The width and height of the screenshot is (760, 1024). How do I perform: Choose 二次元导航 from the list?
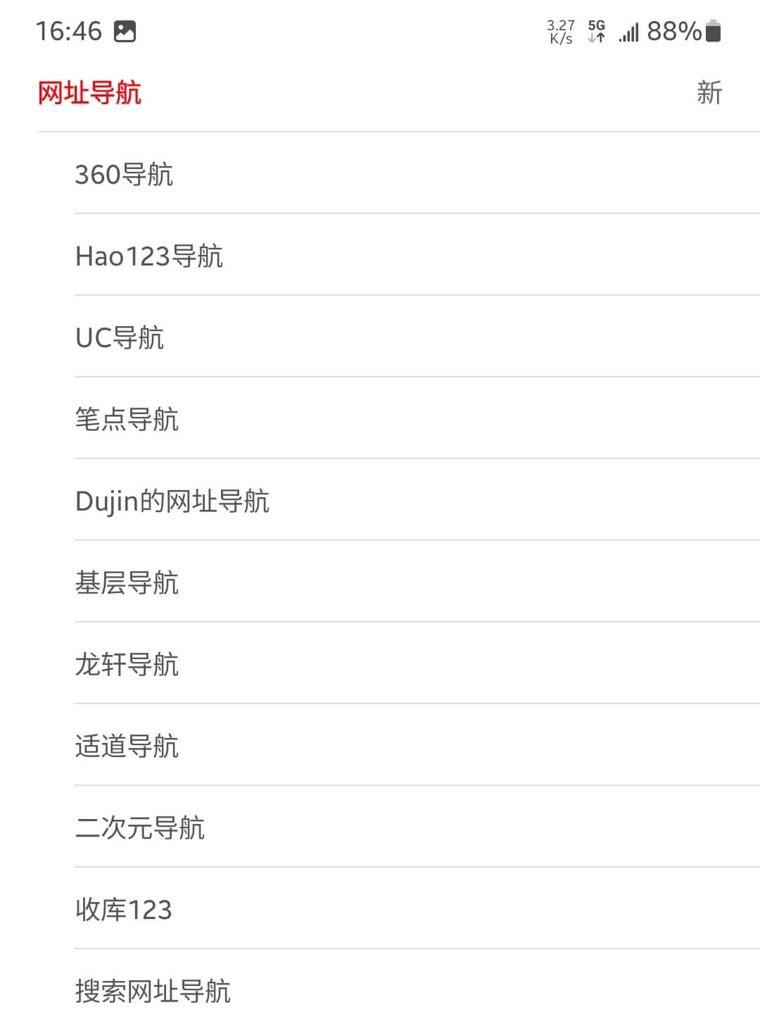(140, 828)
